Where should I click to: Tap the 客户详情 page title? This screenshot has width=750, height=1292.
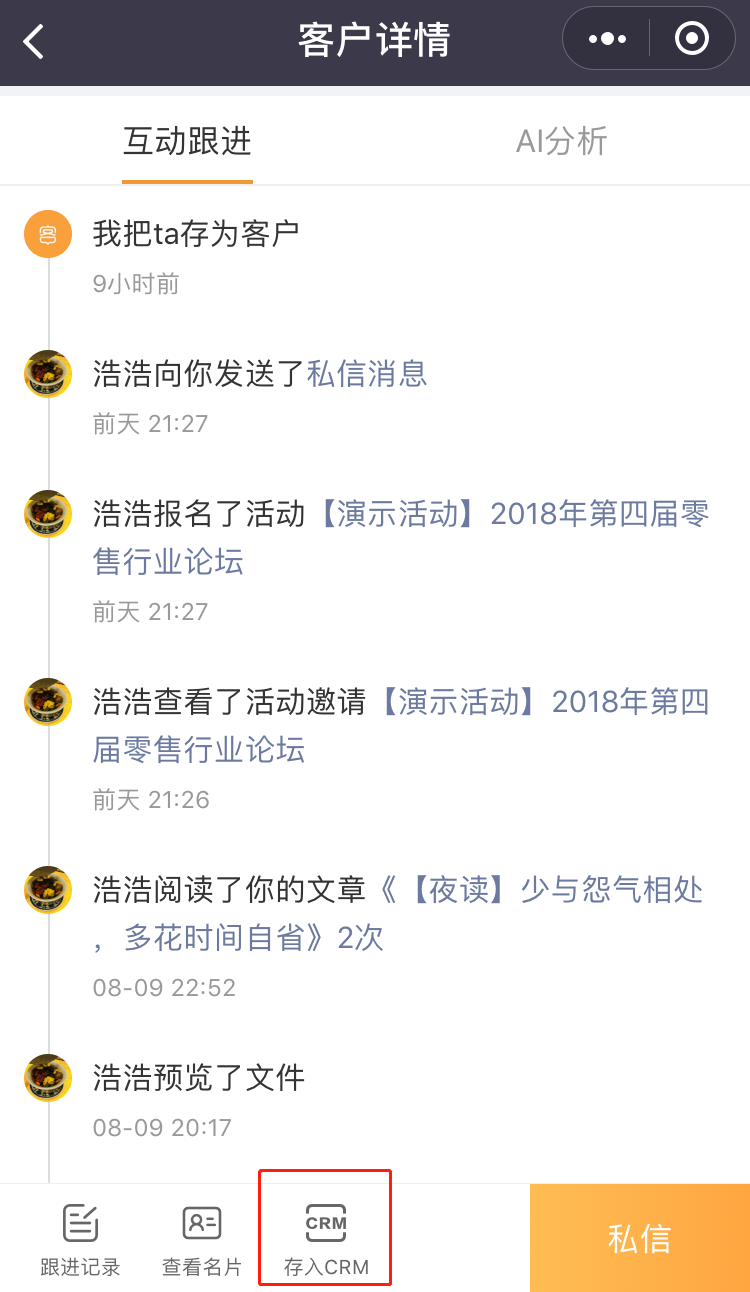374,40
